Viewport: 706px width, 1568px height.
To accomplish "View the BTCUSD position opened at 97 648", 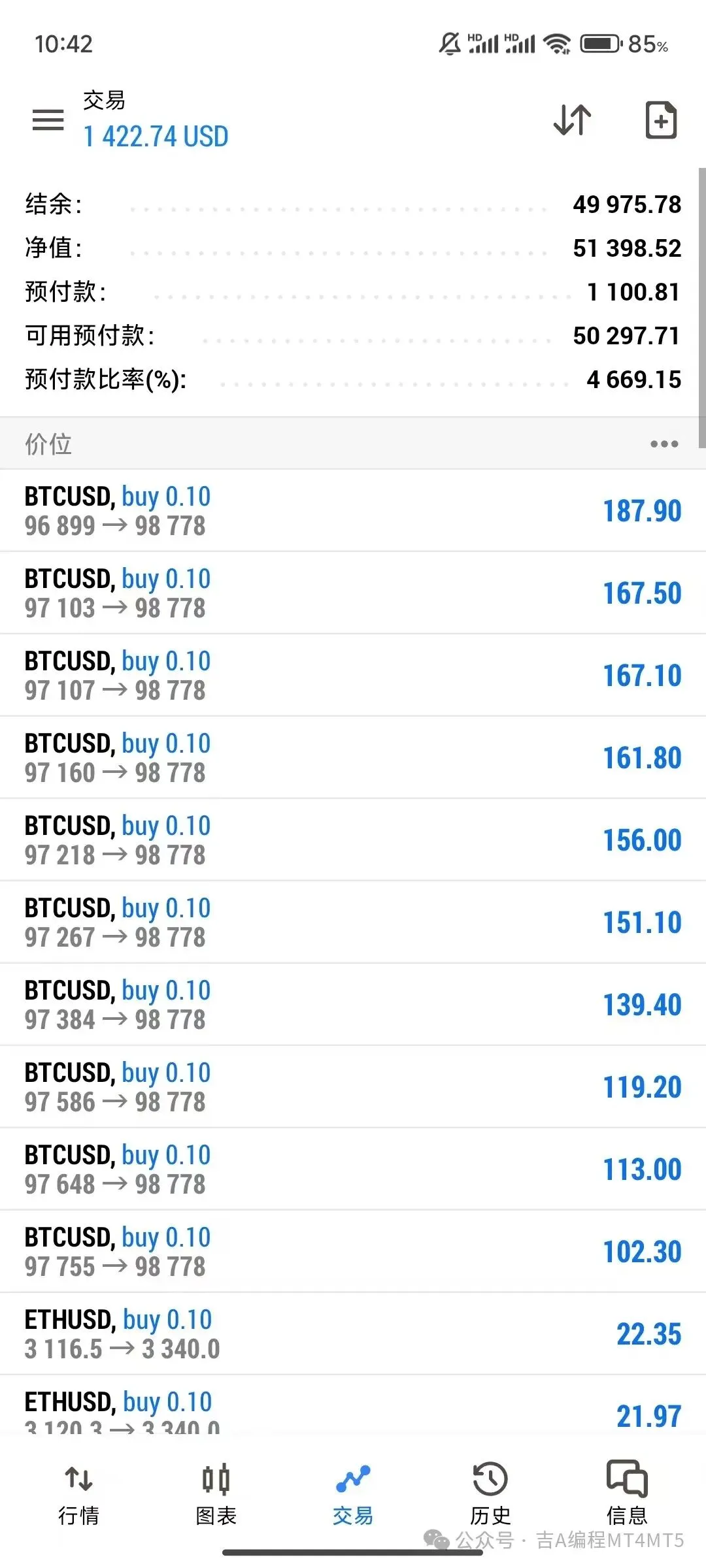I will (353, 1169).
